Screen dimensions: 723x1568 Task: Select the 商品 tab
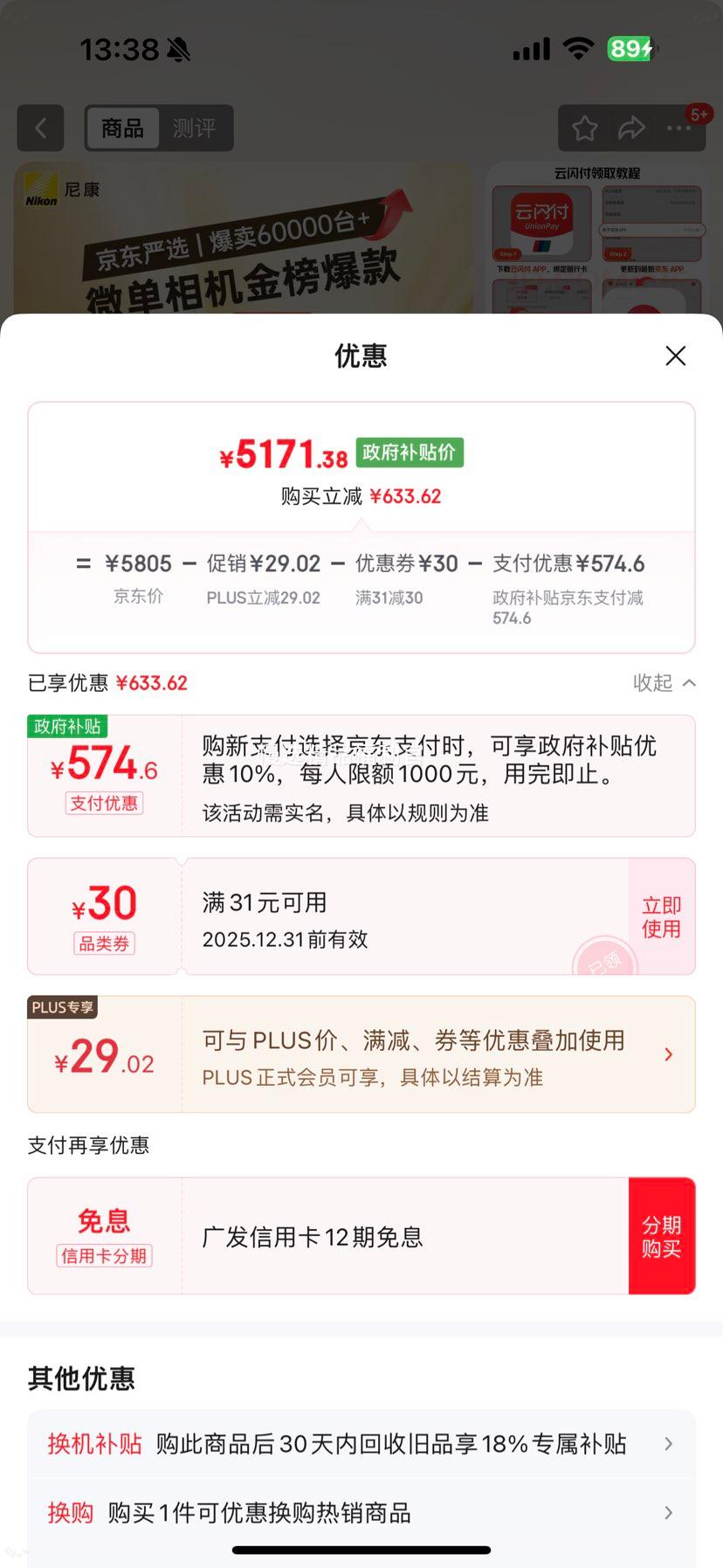pos(124,128)
